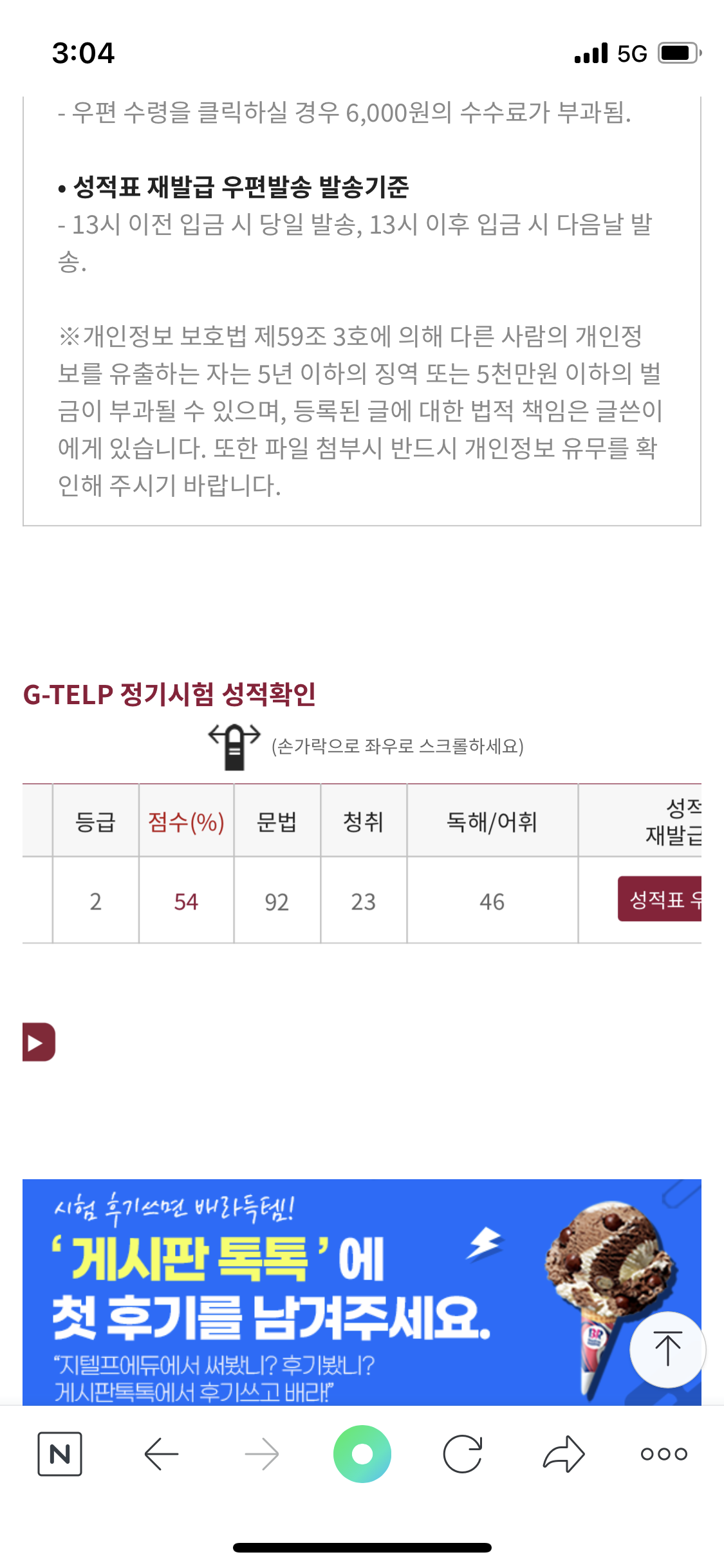Go back to the previous page
Image resolution: width=724 pixels, height=1568 pixels.
click(161, 1454)
